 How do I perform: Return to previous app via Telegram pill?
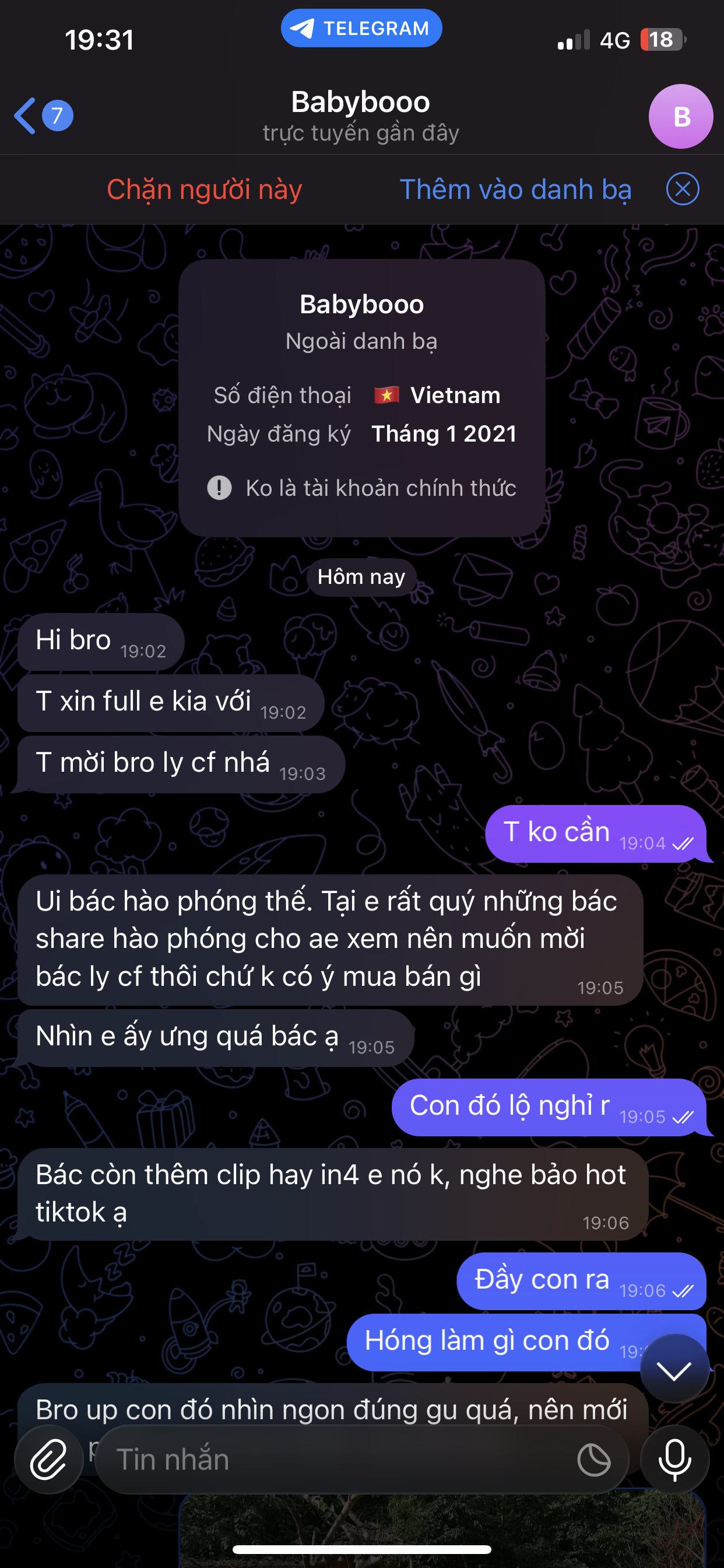pyautogui.click(x=361, y=29)
